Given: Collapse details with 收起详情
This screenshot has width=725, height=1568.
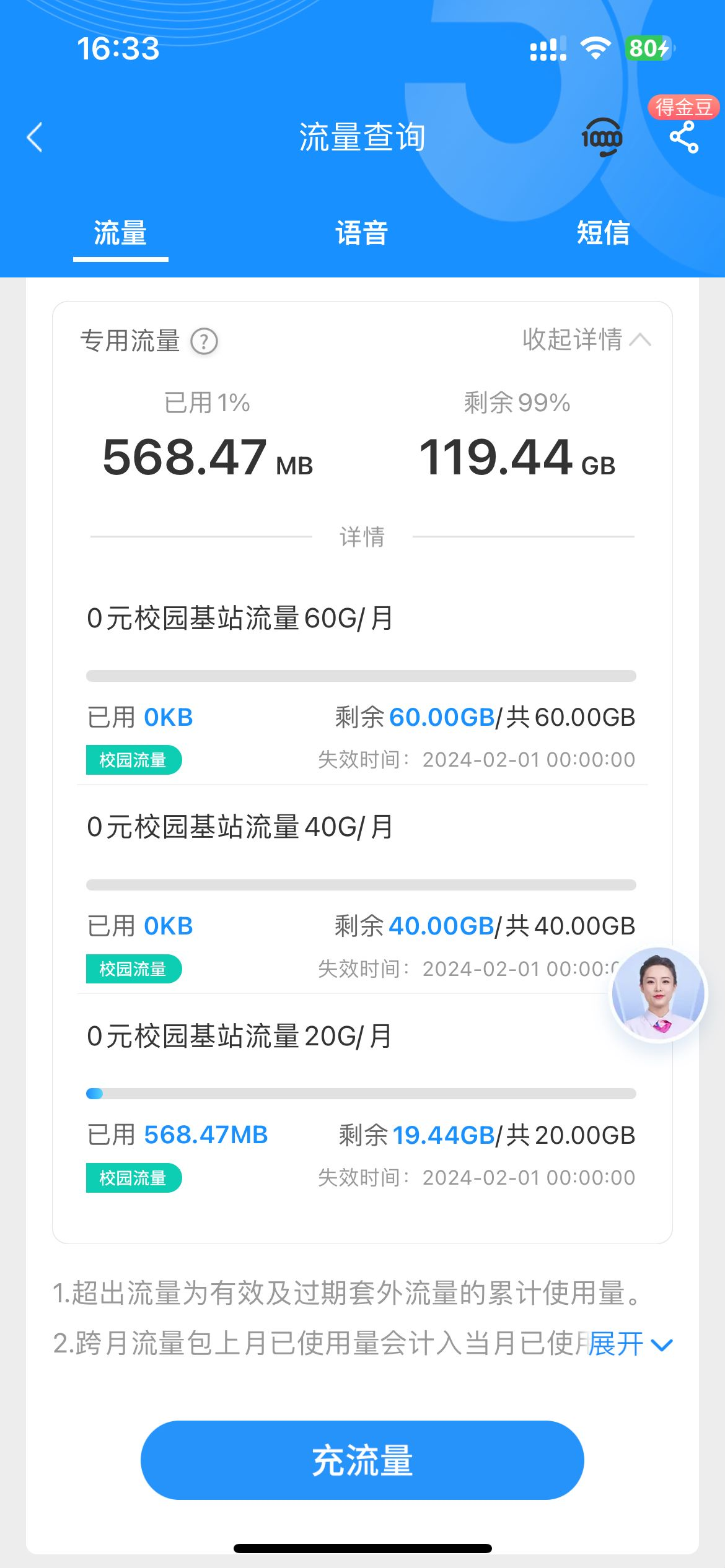Looking at the screenshot, I should [586, 339].
